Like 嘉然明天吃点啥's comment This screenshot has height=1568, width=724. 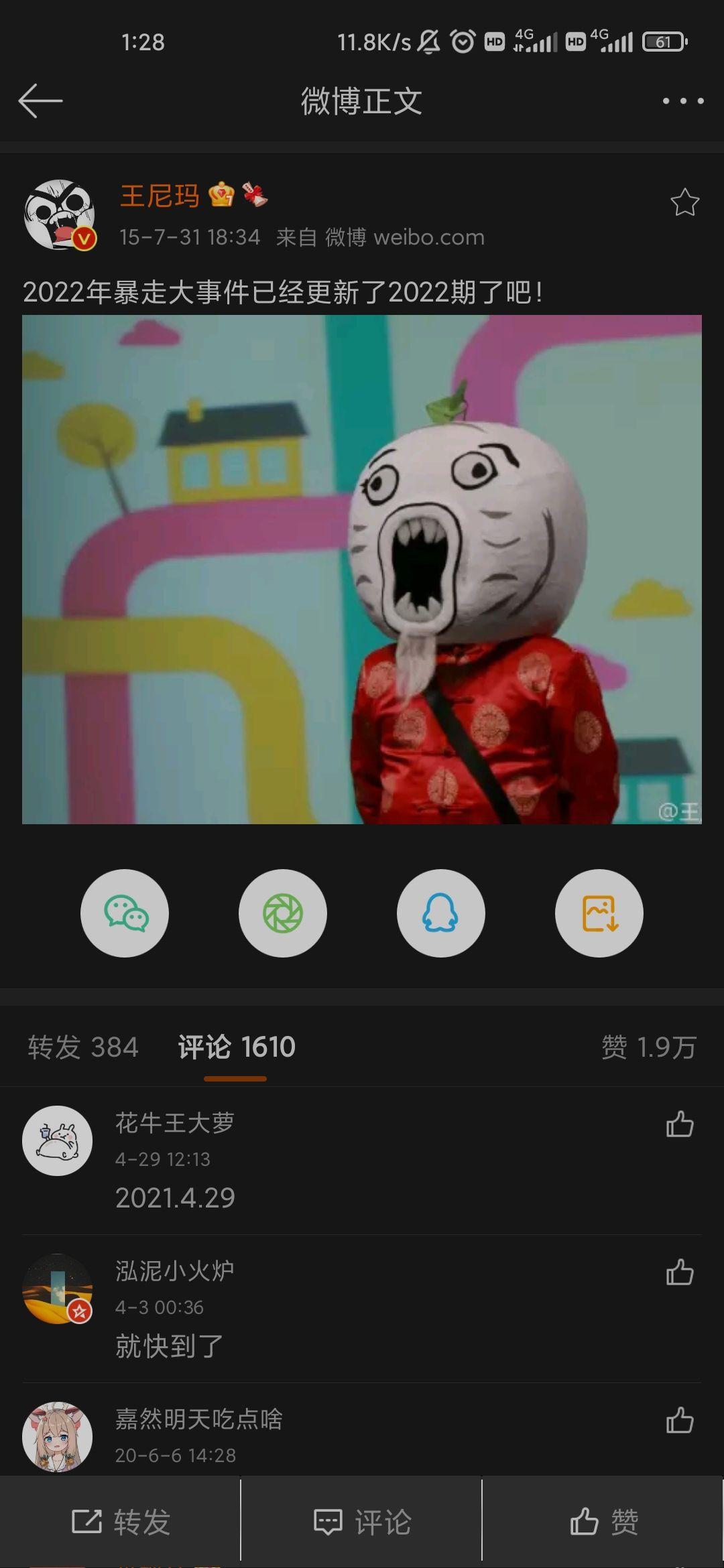[679, 1420]
